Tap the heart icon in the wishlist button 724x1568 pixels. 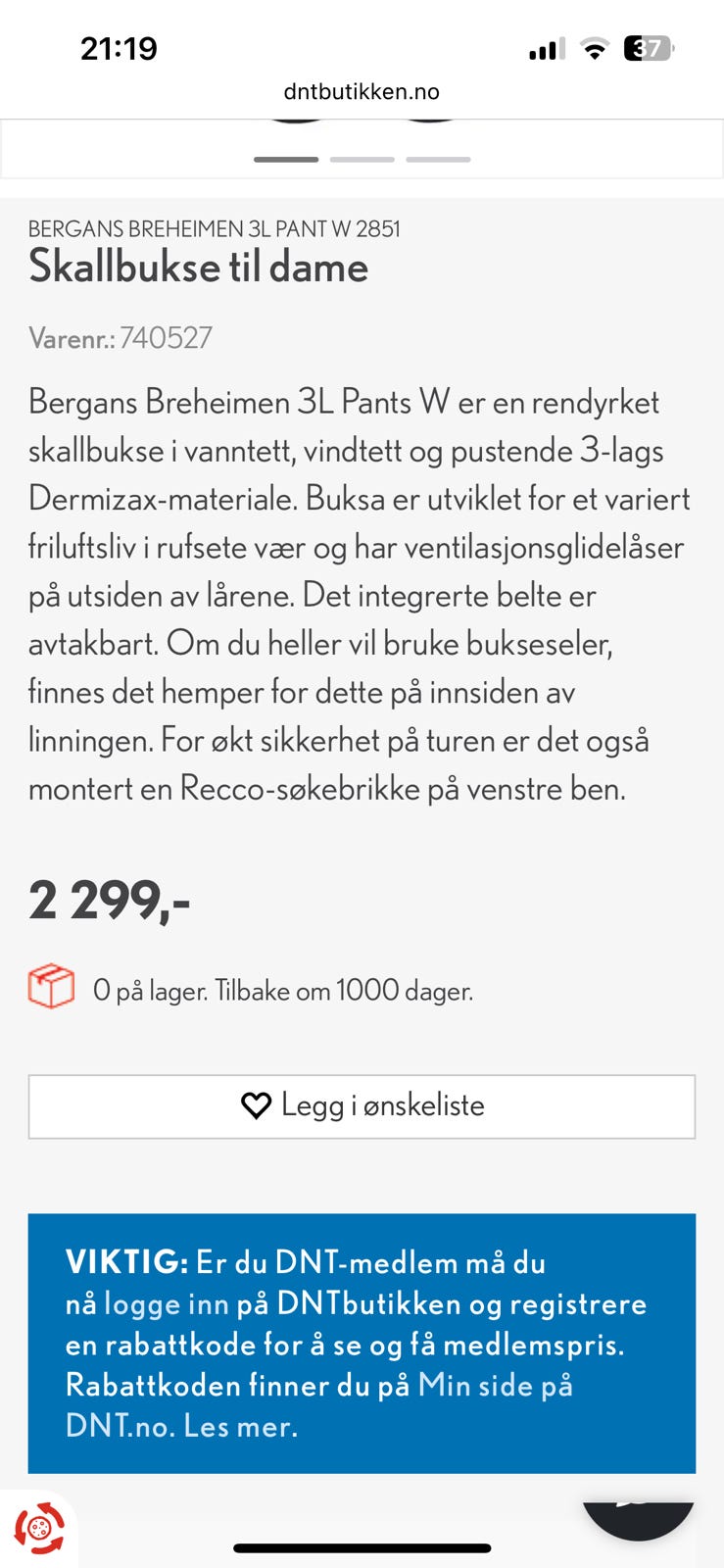coord(257,1105)
